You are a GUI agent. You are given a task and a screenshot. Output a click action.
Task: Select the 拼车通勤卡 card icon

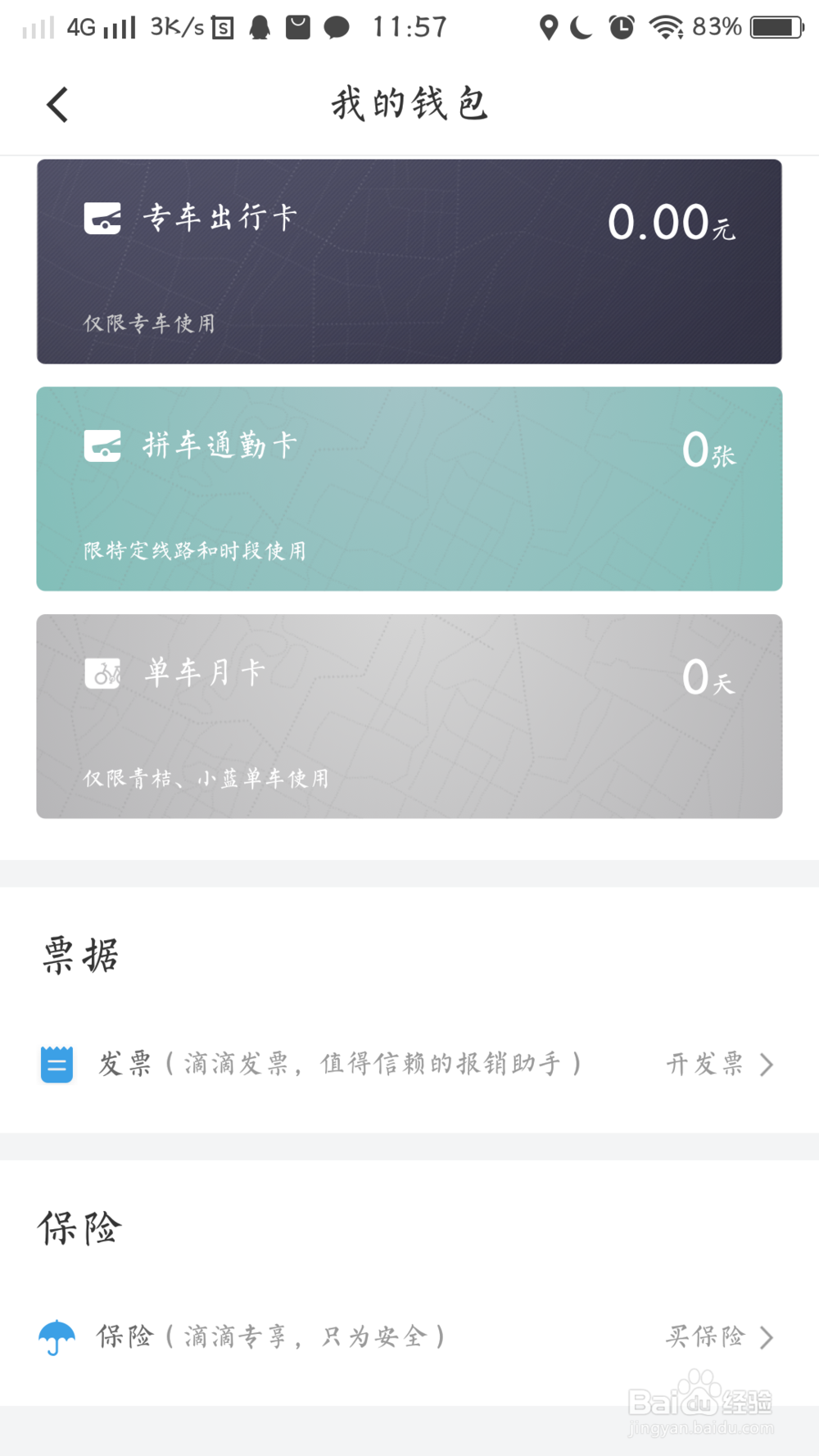pos(103,445)
